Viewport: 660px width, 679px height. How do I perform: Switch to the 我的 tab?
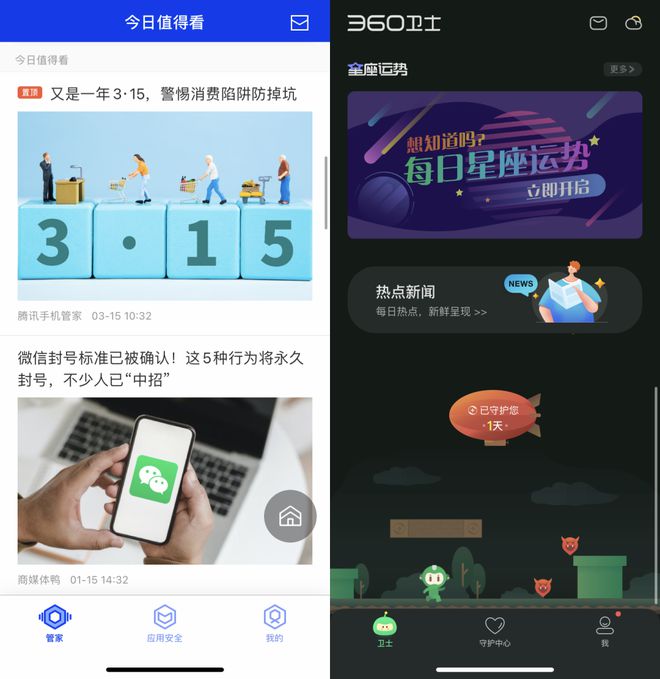274,622
